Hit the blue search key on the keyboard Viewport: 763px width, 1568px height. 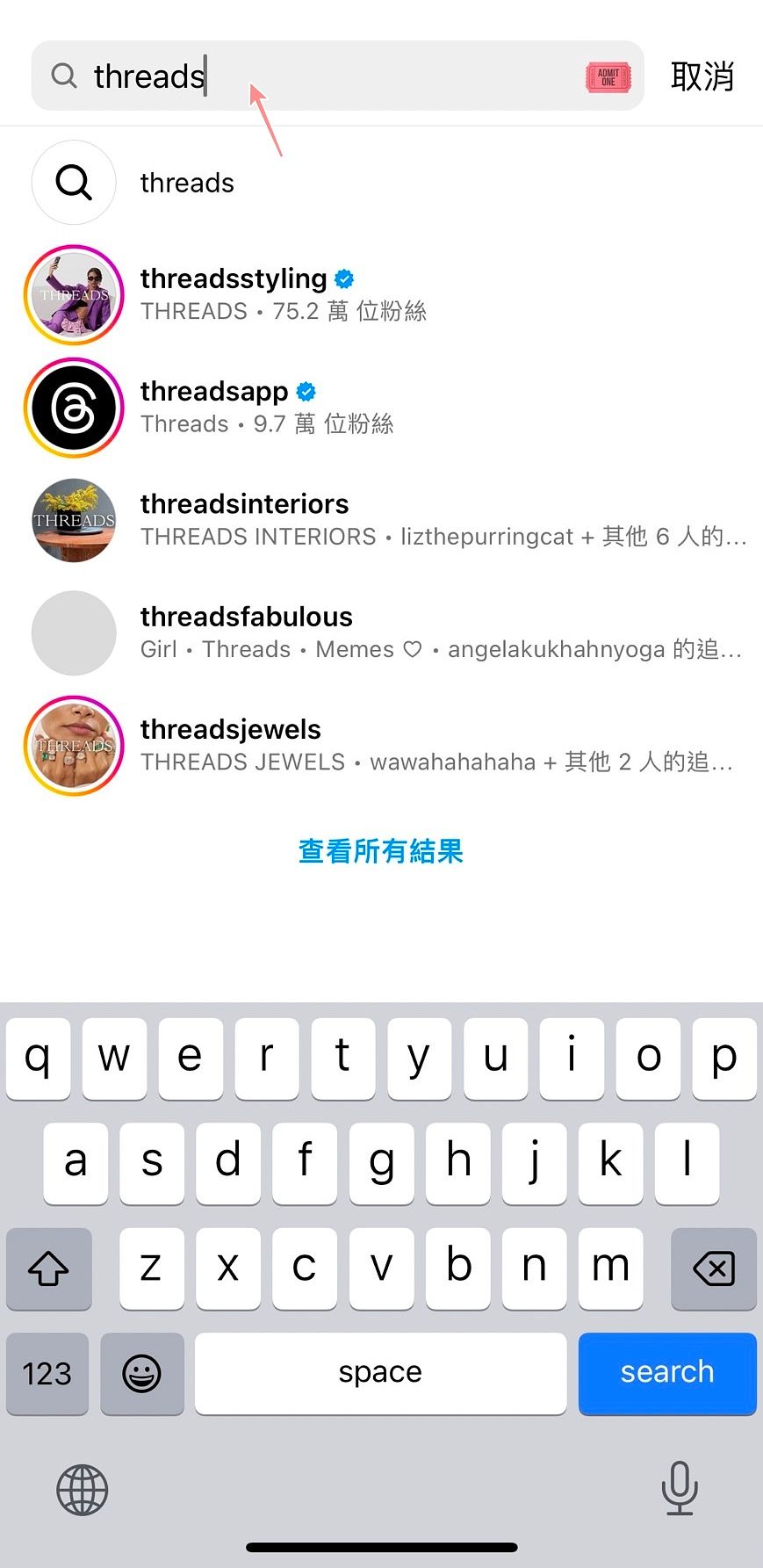pyautogui.click(x=666, y=1372)
